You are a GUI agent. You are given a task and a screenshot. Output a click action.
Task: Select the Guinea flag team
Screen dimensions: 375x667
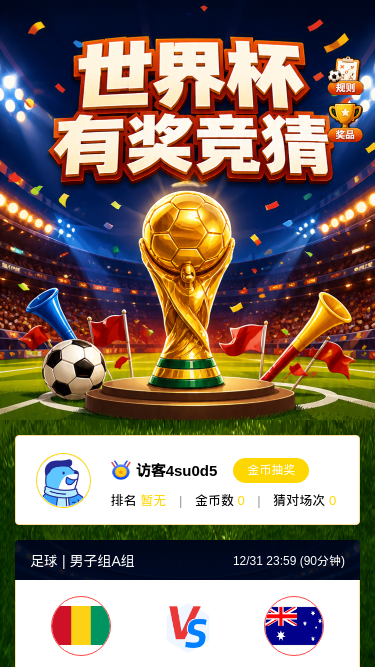(x=81, y=626)
